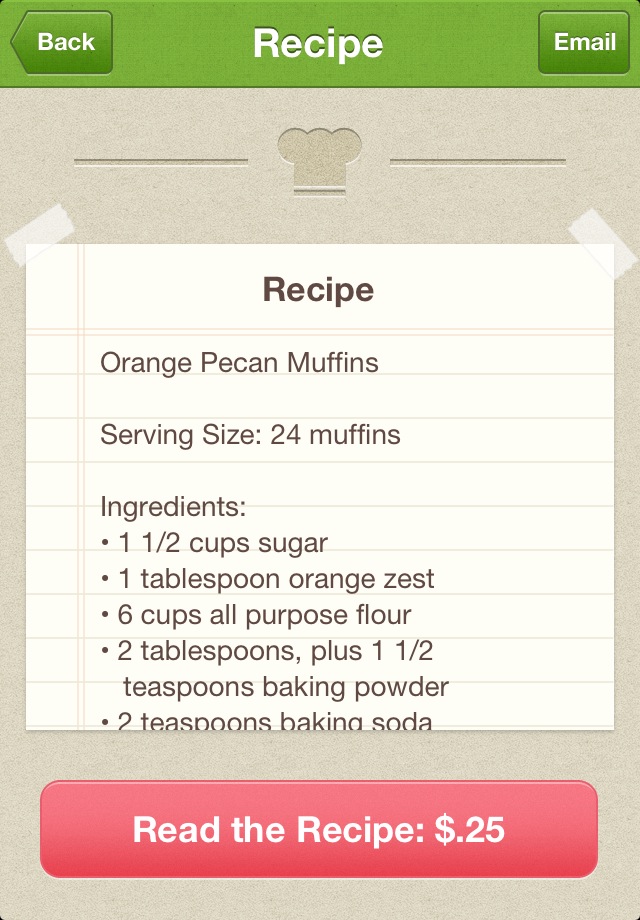This screenshot has height=920, width=640.
Task: Email this recipe
Action: pyautogui.click(x=584, y=43)
